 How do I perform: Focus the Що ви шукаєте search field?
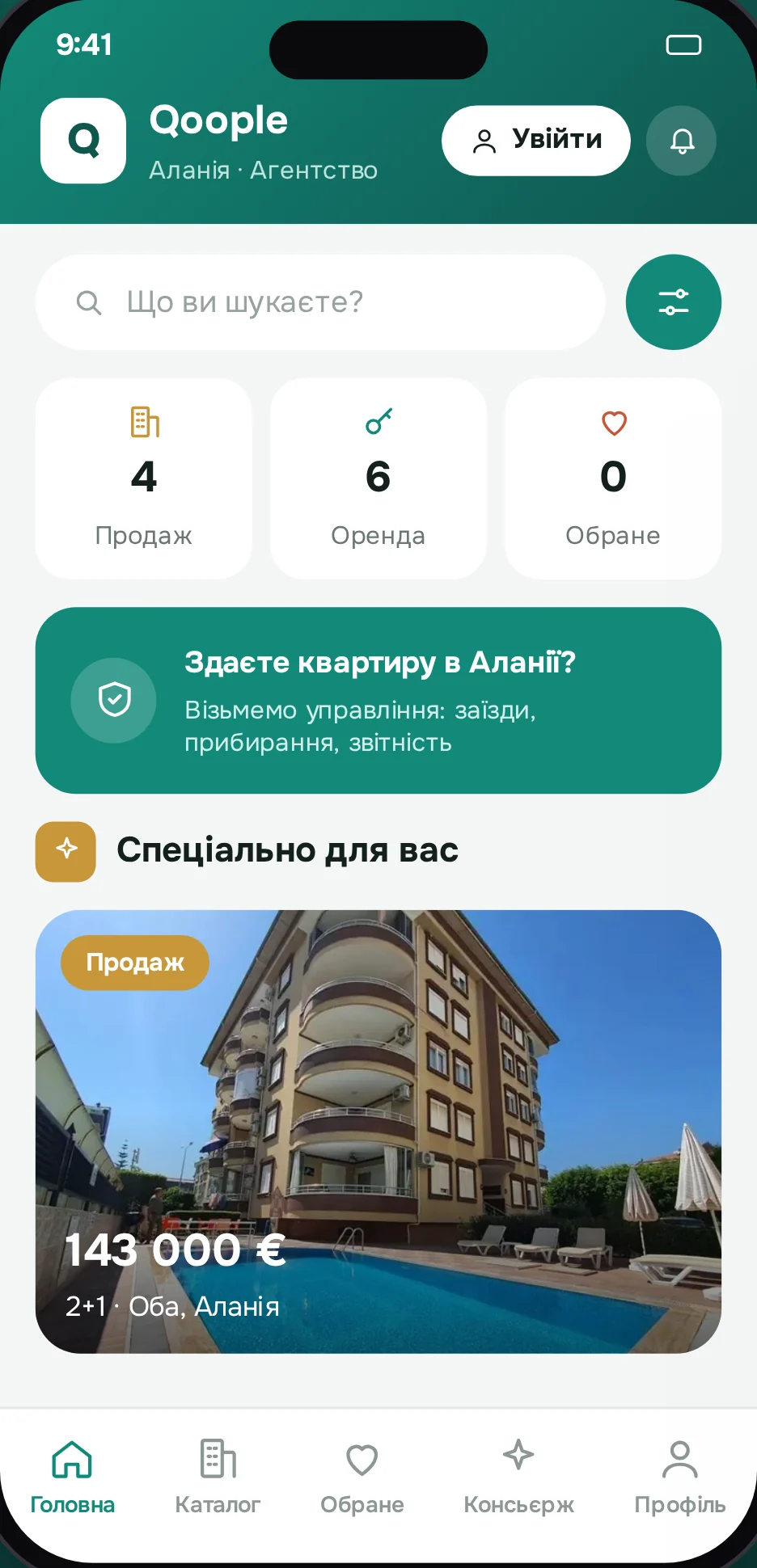pyautogui.click(x=320, y=302)
